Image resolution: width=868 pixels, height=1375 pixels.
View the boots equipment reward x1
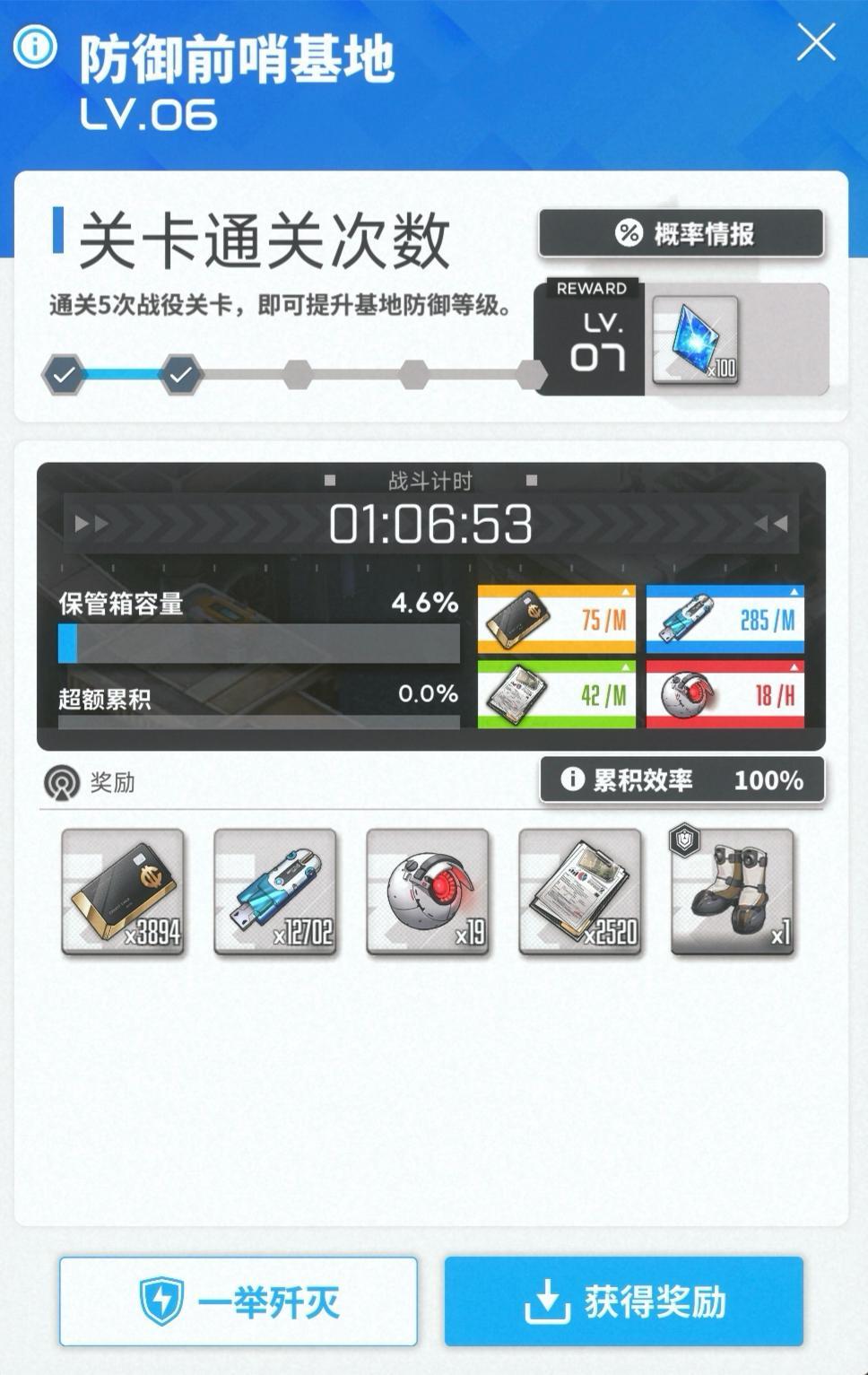point(733,891)
